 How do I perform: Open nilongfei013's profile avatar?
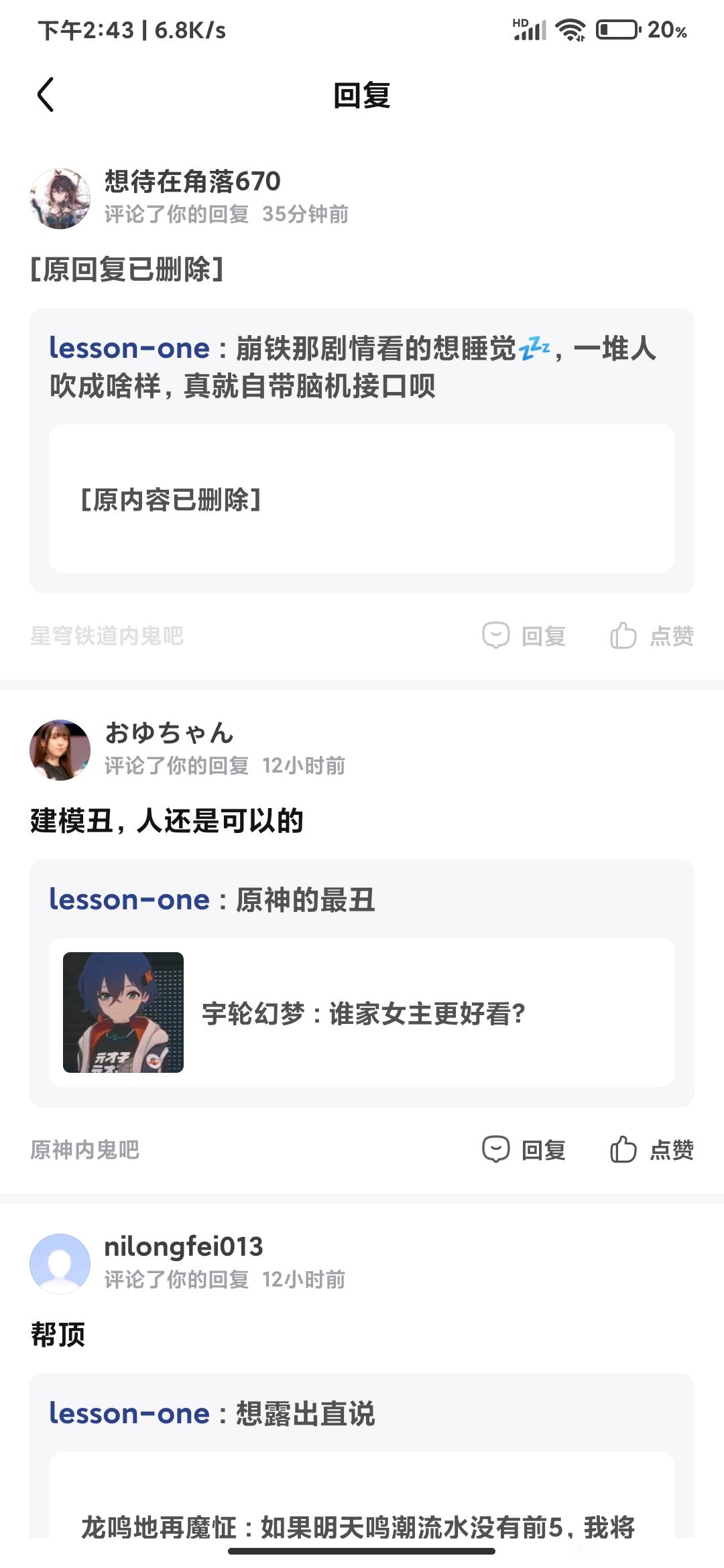(60, 1264)
